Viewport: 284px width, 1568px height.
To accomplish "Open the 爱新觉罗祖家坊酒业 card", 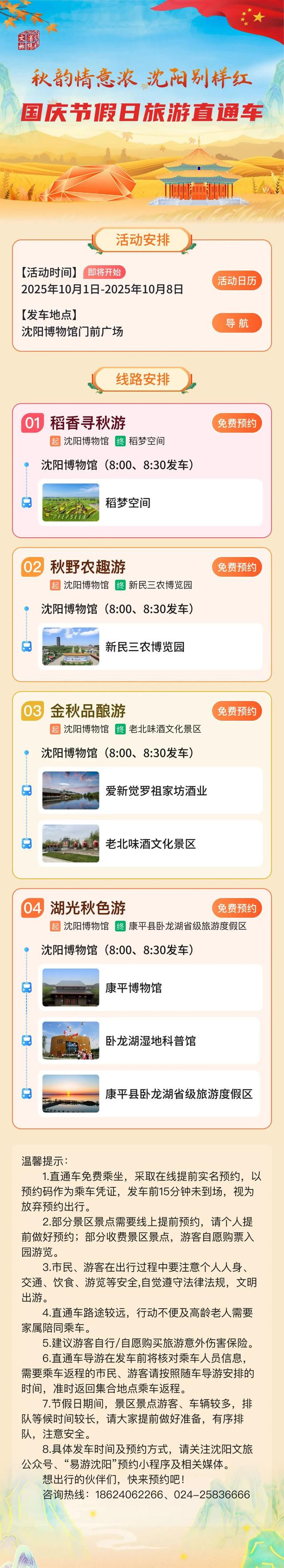I will (150, 791).
